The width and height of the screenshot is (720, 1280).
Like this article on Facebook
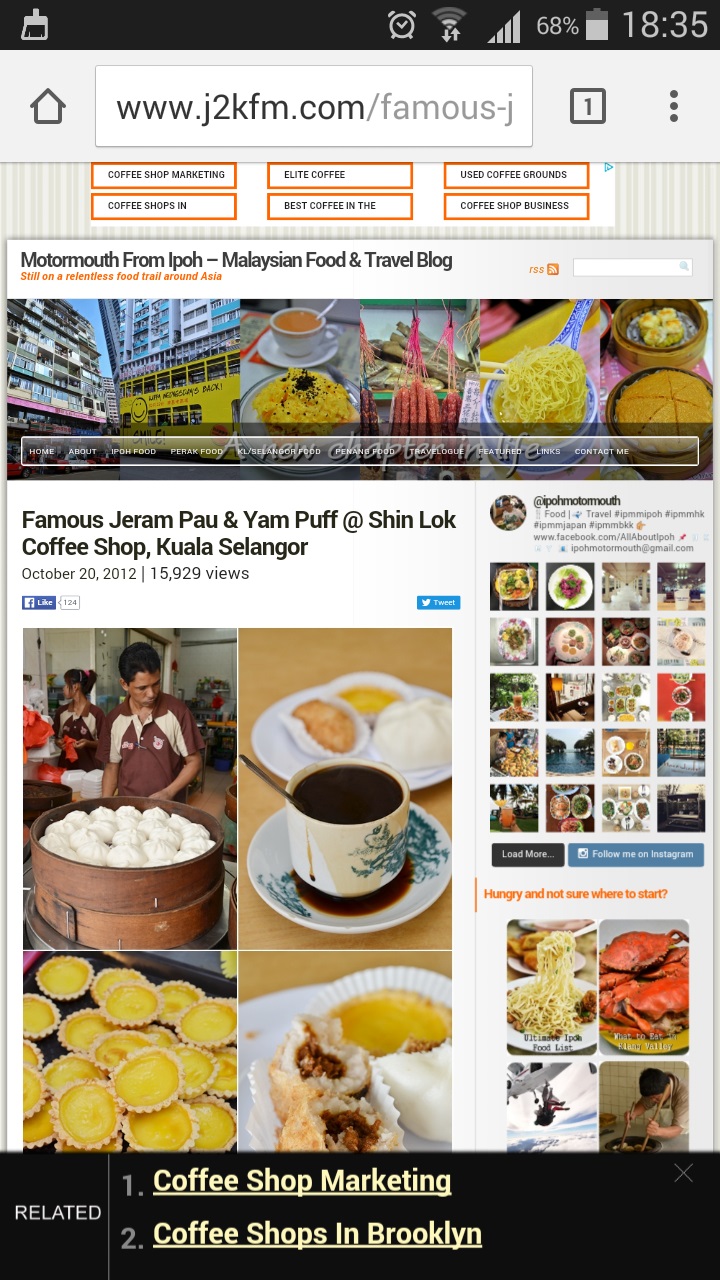pos(39,603)
